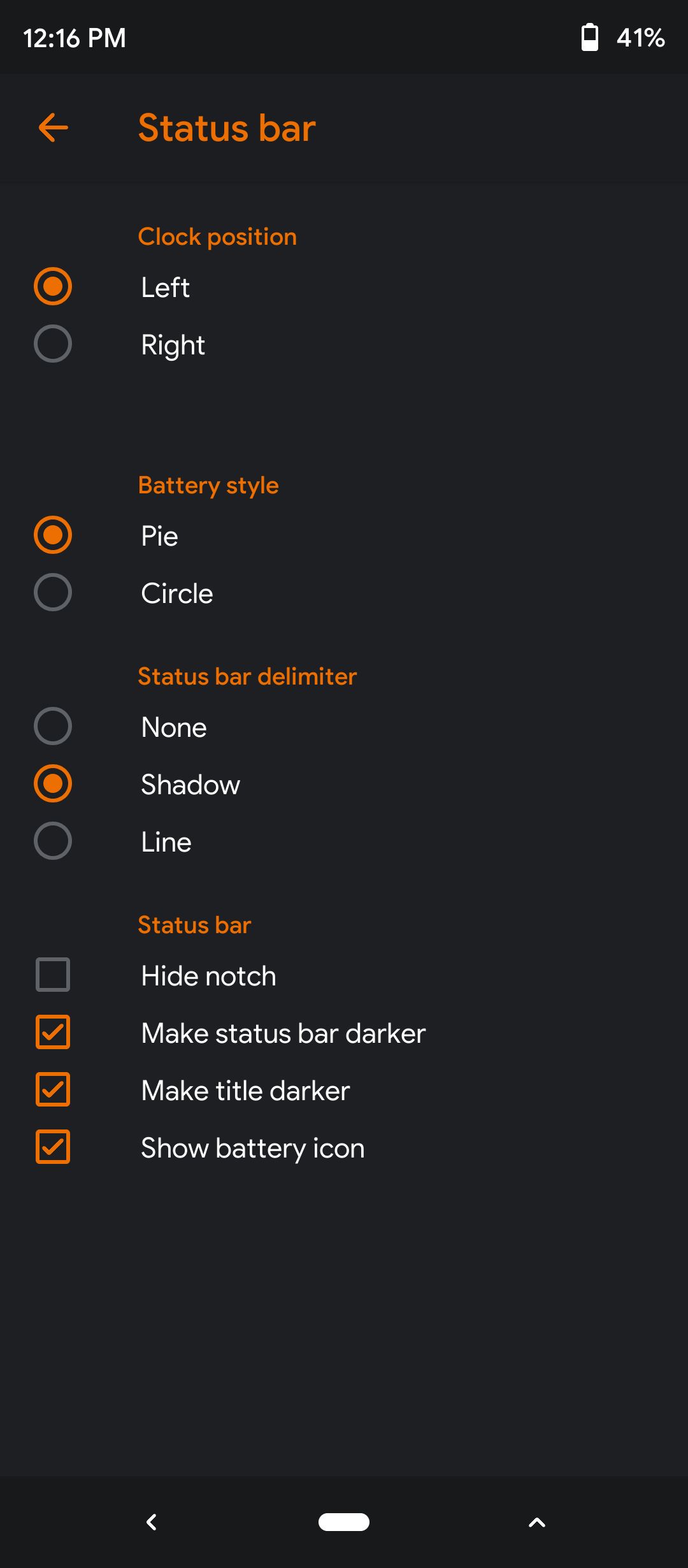This screenshot has width=688, height=1568.
Task: Disable Show battery icon option
Action: coord(53,1147)
